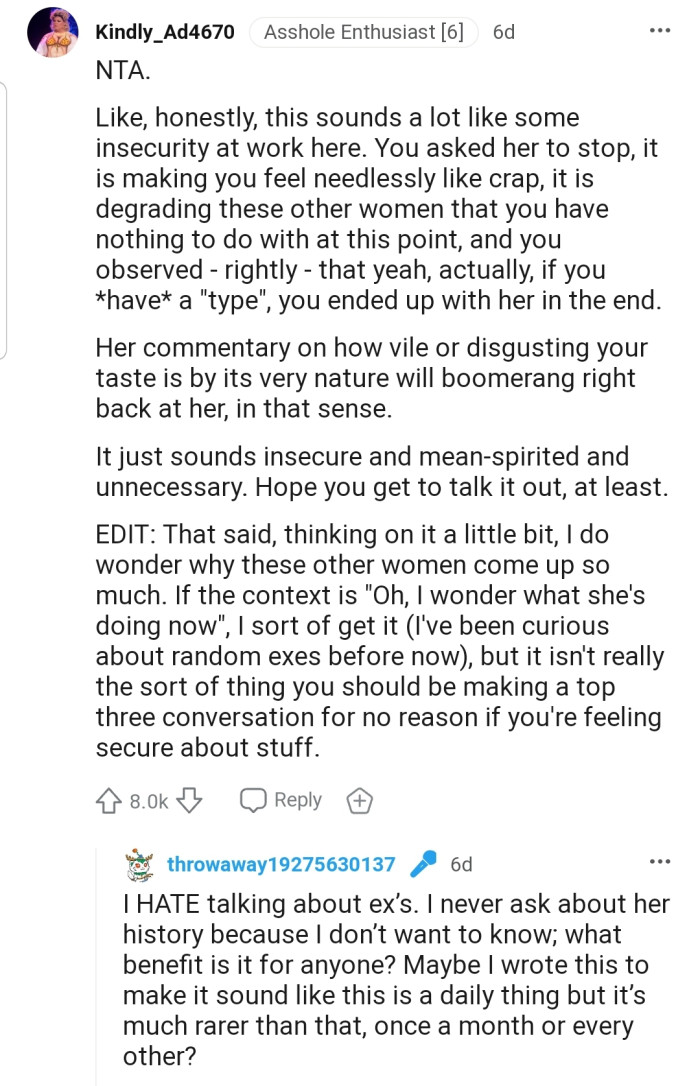
Task: Open throwaway19275630137's profile link
Action: (281, 864)
